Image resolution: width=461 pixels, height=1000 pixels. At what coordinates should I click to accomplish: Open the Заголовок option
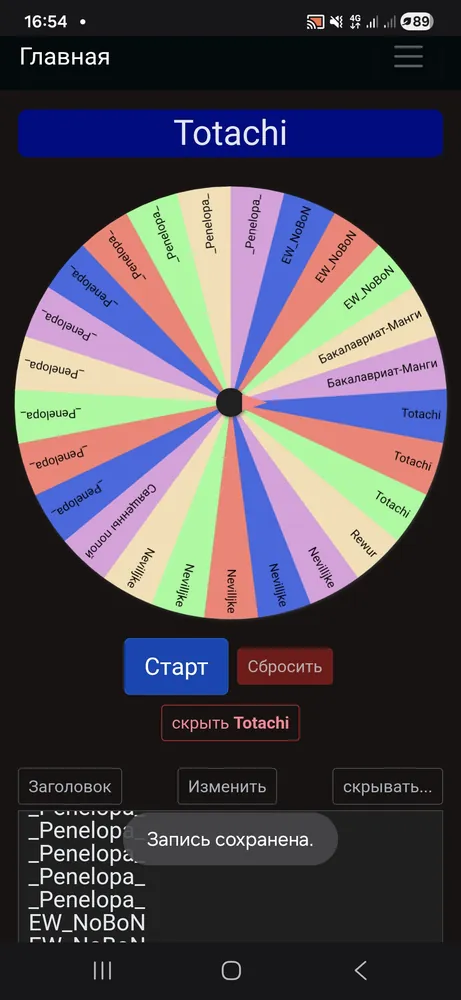tap(70, 786)
